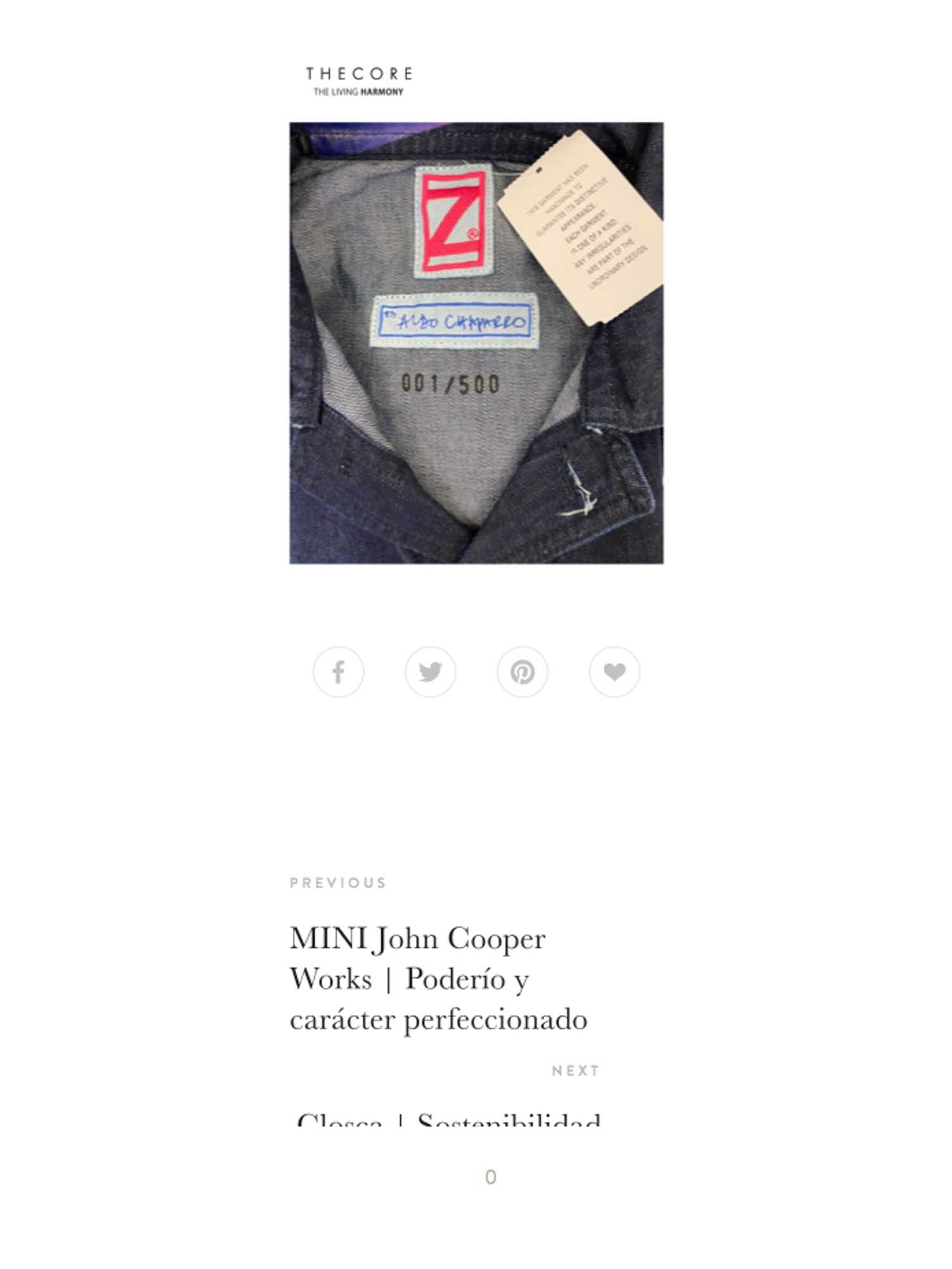Share this article on Facebook

click(x=338, y=672)
